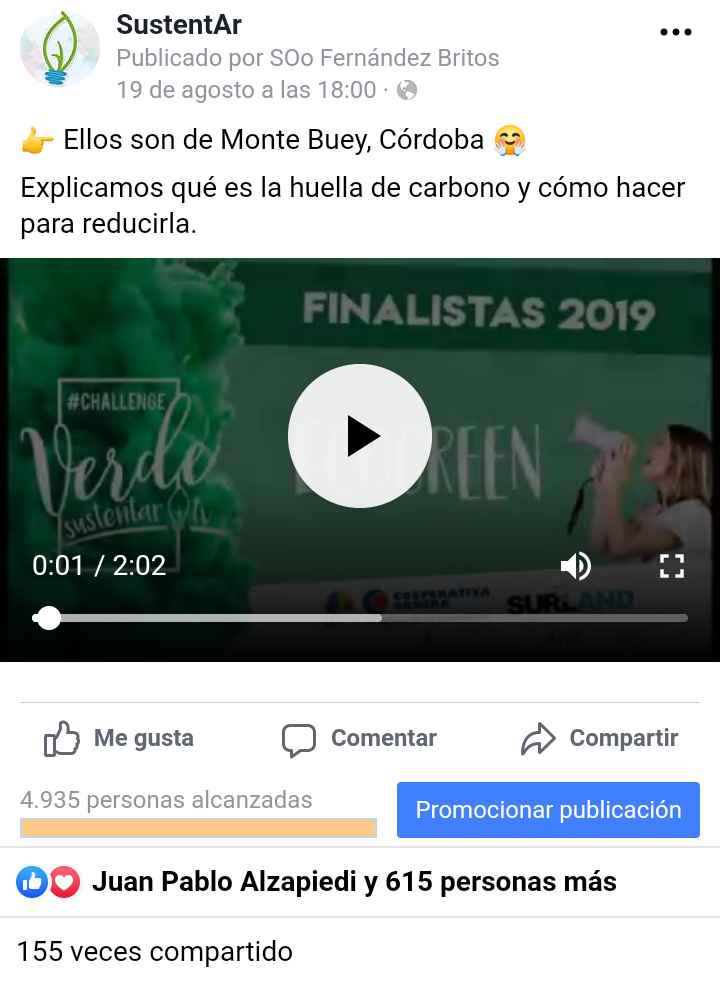Enter fullscreen video mode

pos(672,566)
